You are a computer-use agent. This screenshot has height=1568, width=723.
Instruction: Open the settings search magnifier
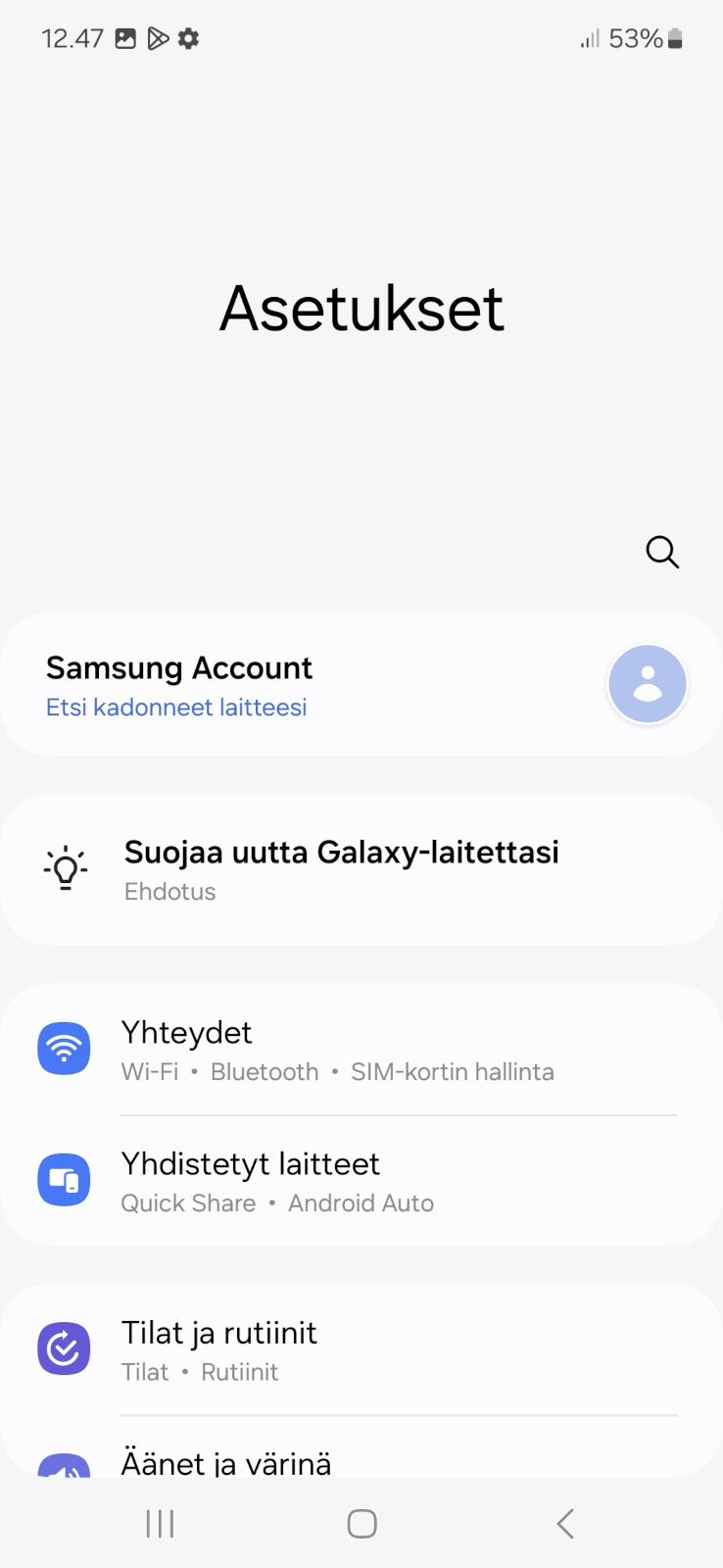[x=662, y=552]
